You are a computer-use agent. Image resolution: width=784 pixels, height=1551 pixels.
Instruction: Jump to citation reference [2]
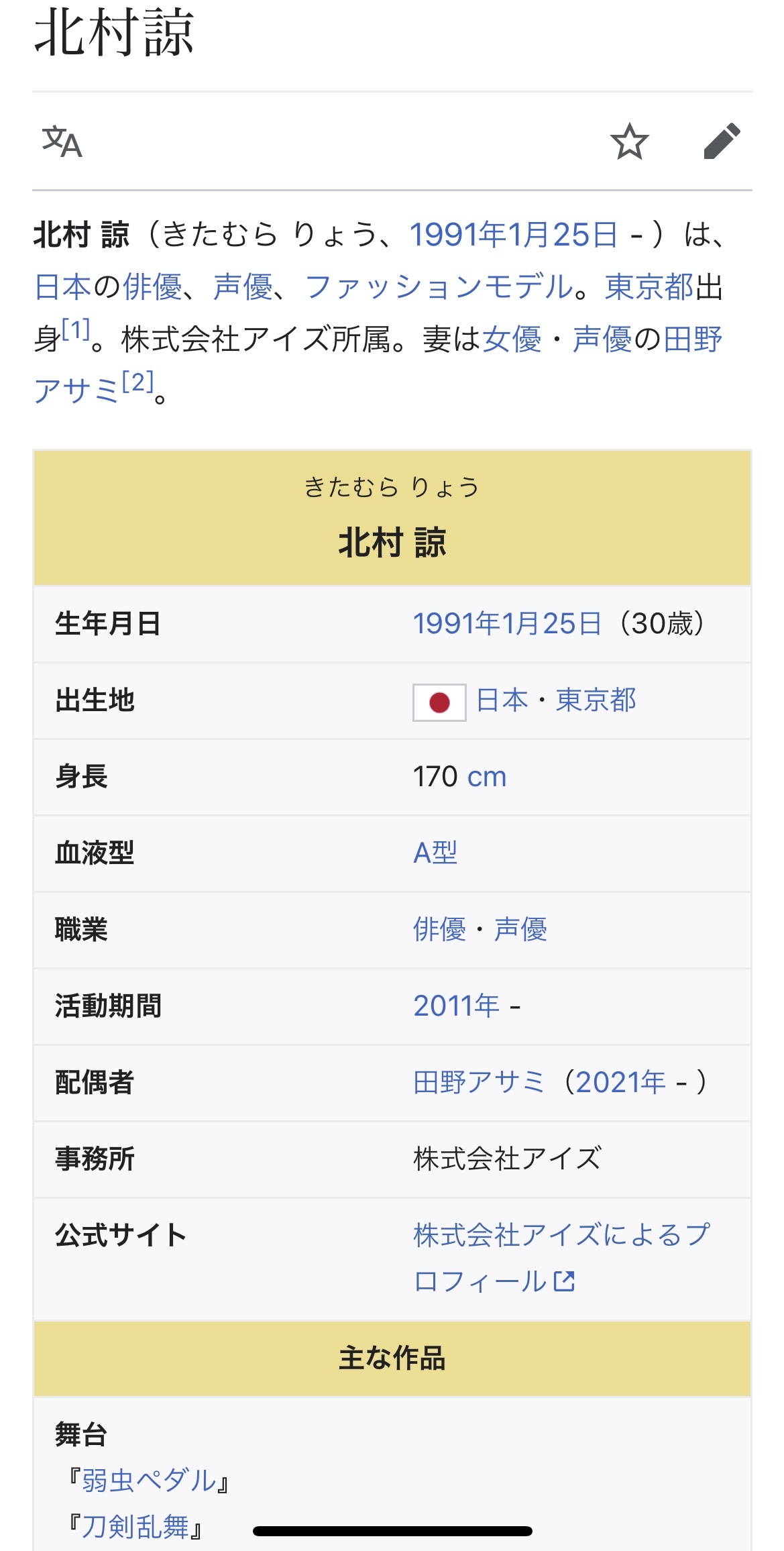point(138,382)
